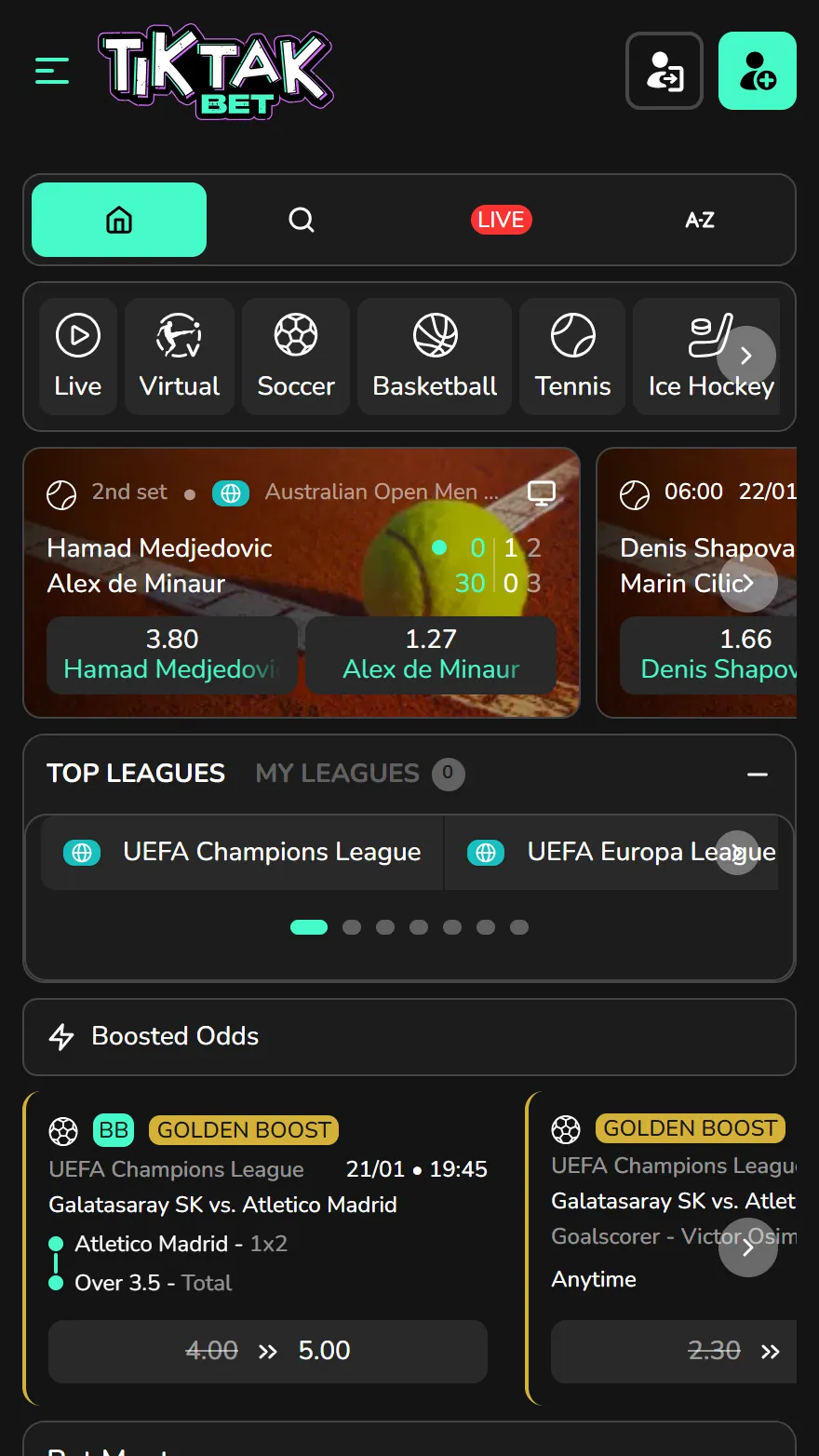
Task: Switch to the search tab
Action: [302, 220]
